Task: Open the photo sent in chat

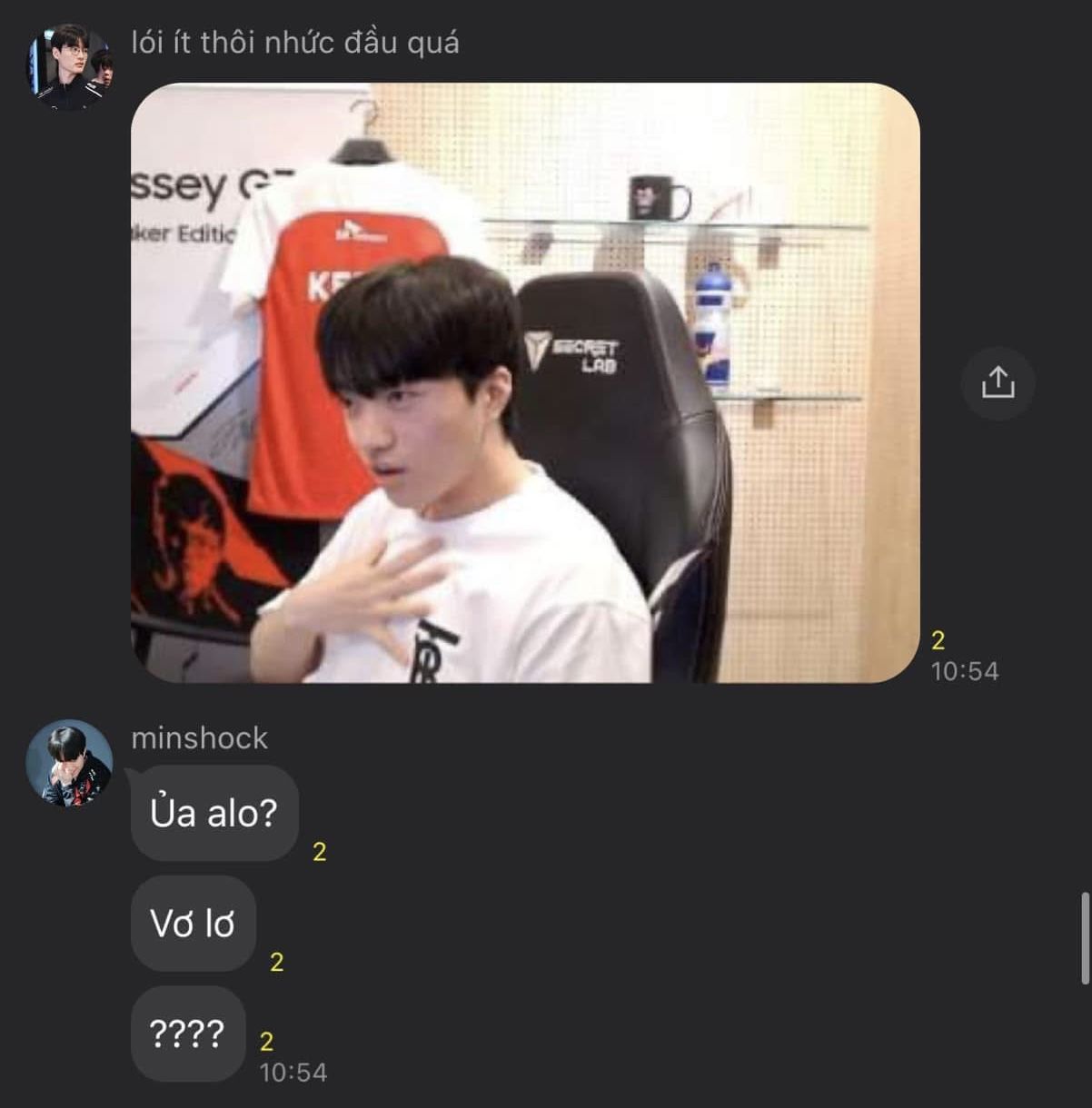Action: [x=525, y=382]
